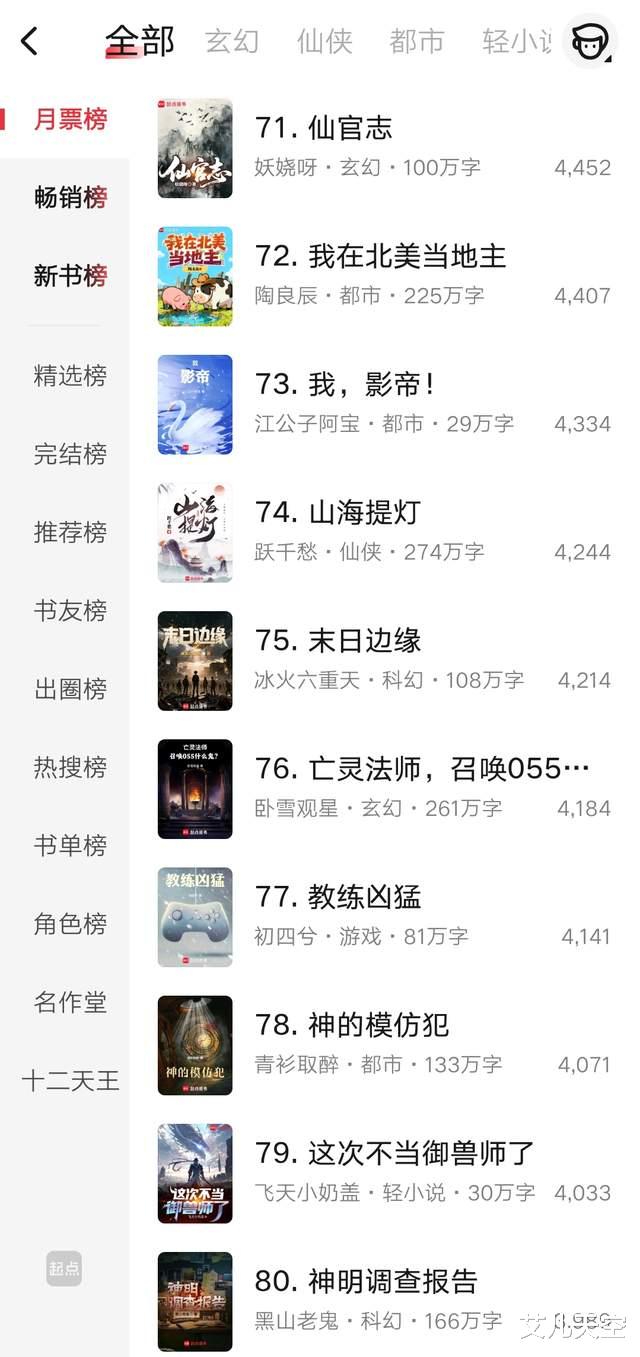Screen dimensions: 640x1357
Task: View the 完结榜 ranking
Action: [70, 454]
